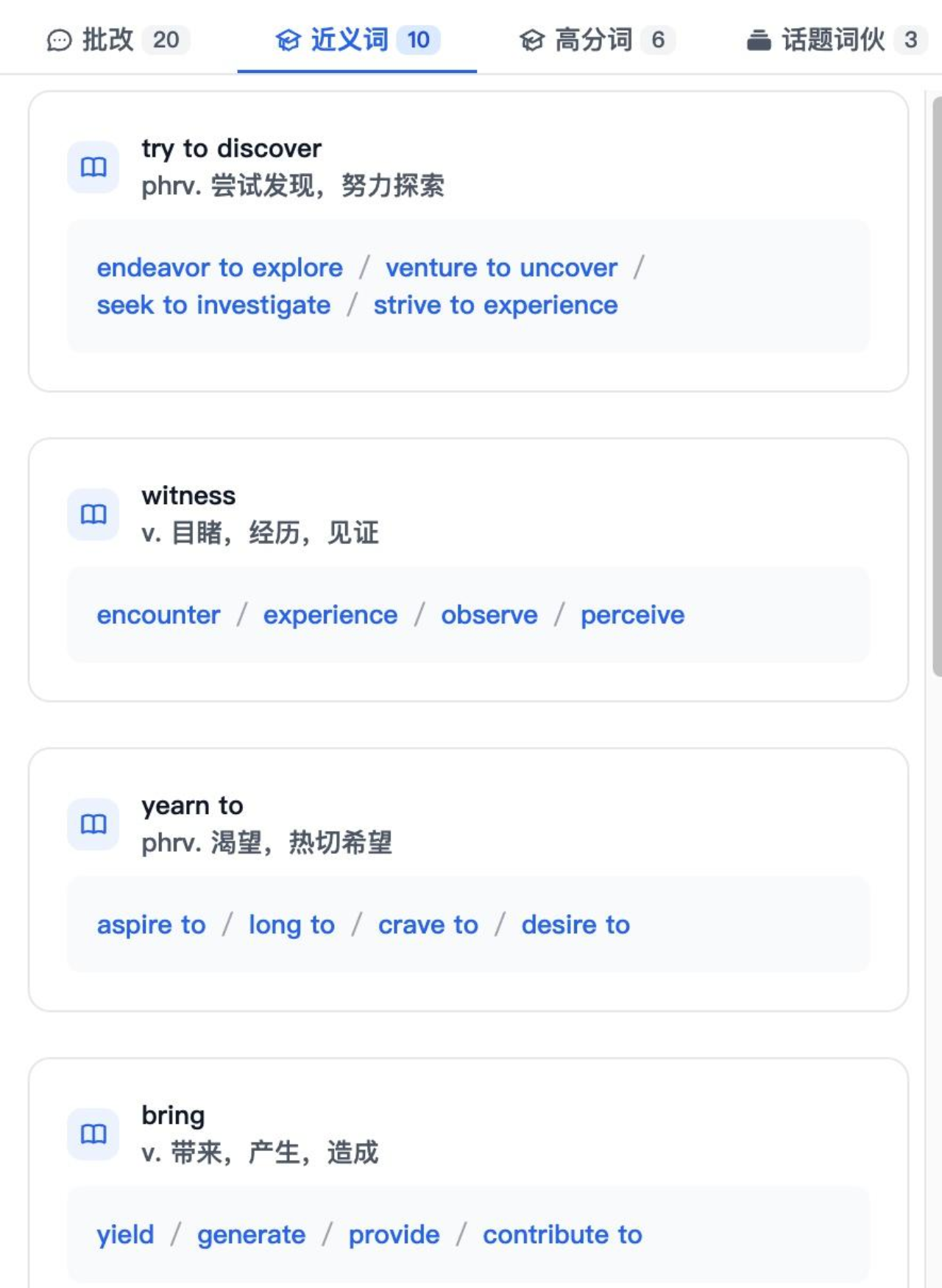Tap the book icon beside yearn to

pos(93,824)
